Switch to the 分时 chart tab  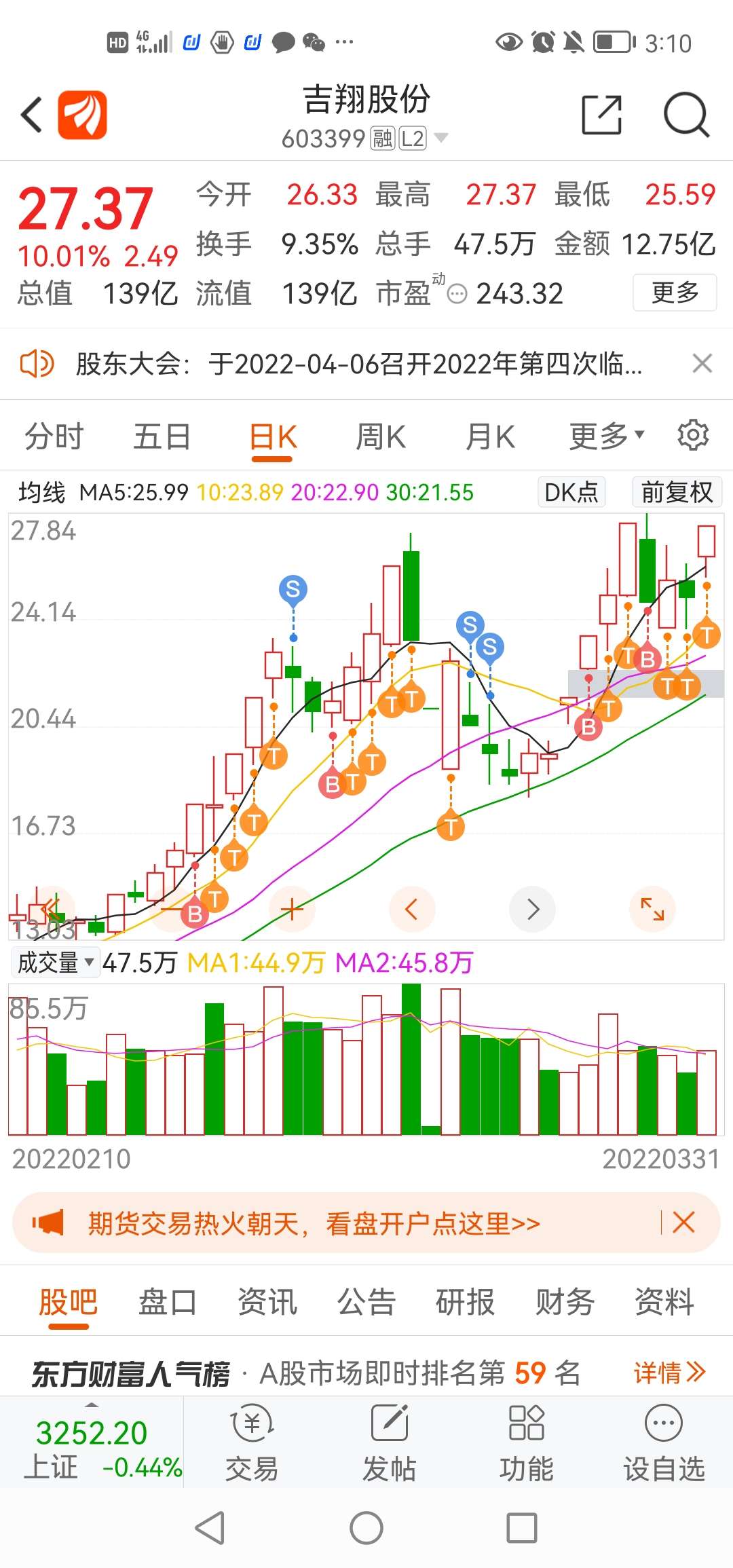click(x=54, y=436)
